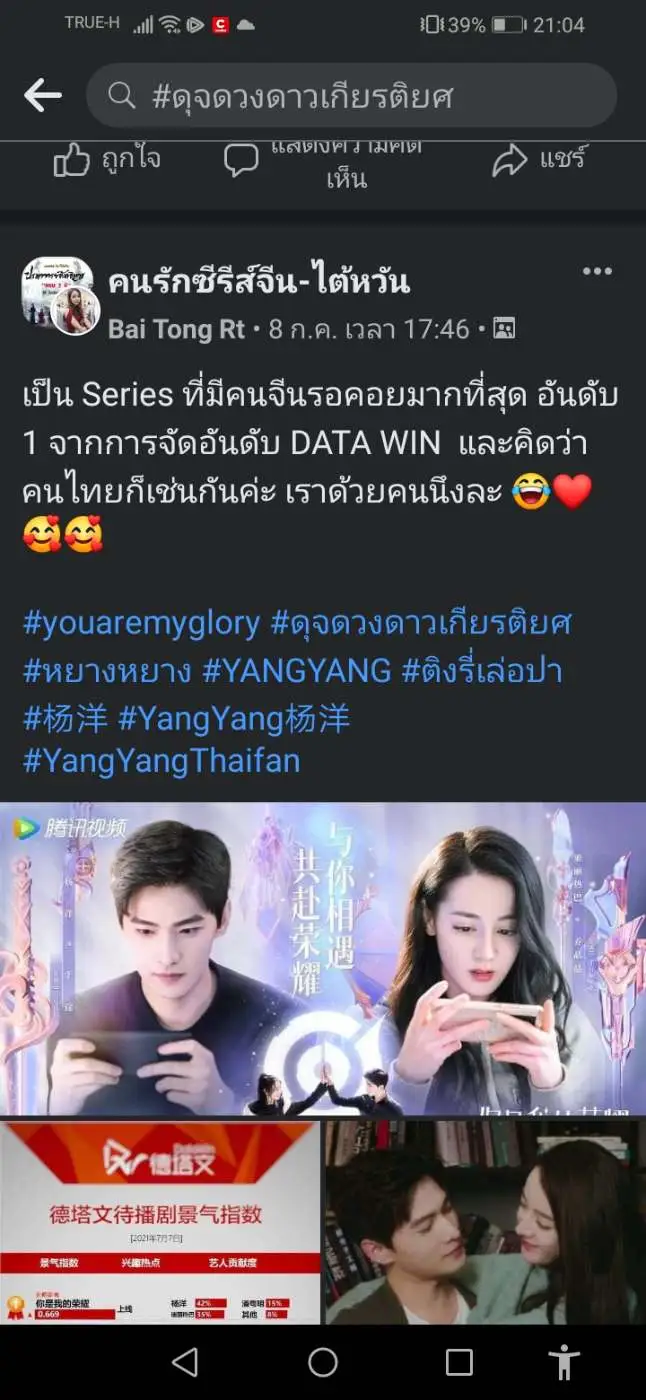Go back using the top arrow
The width and height of the screenshot is (646, 1400).
coord(43,96)
